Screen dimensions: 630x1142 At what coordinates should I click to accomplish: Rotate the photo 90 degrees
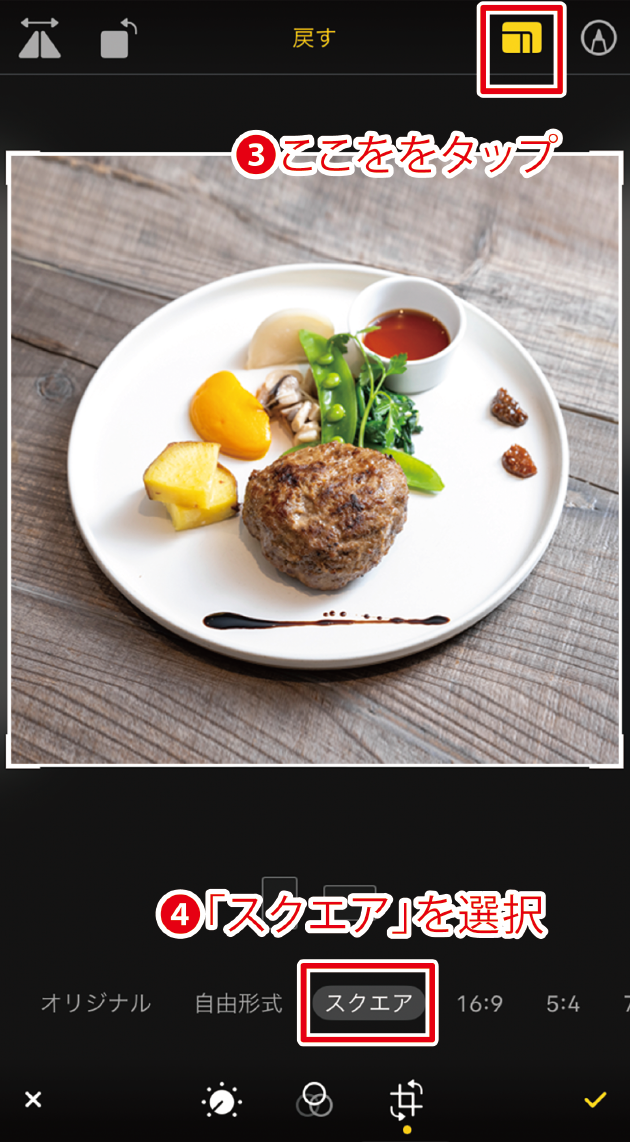point(118,39)
